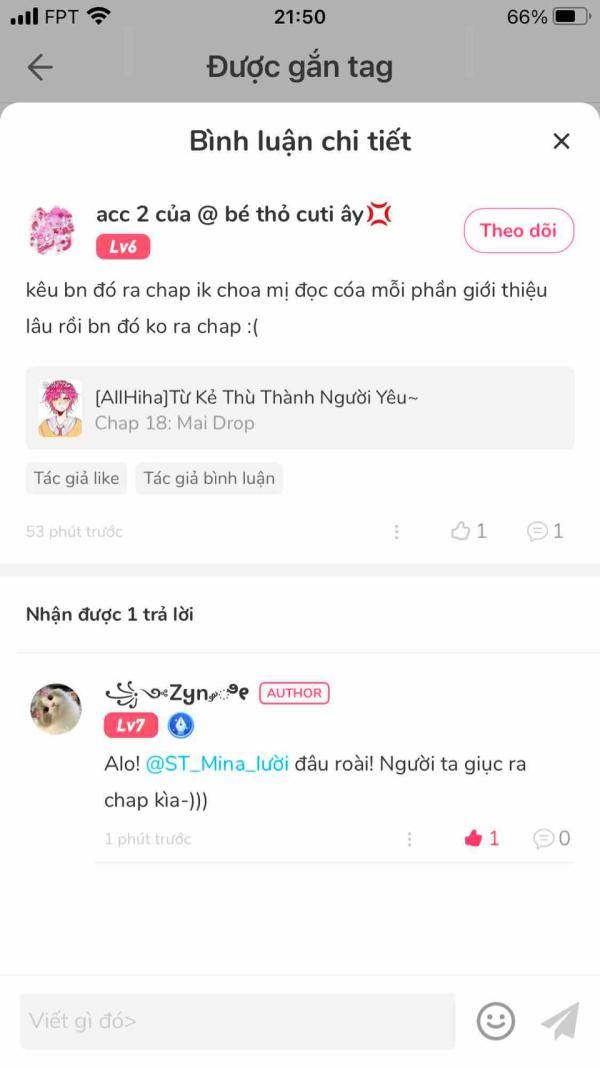This screenshot has height=1068, width=600.
Task: Open more options on Zyn's reply
Action: pos(409,839)
